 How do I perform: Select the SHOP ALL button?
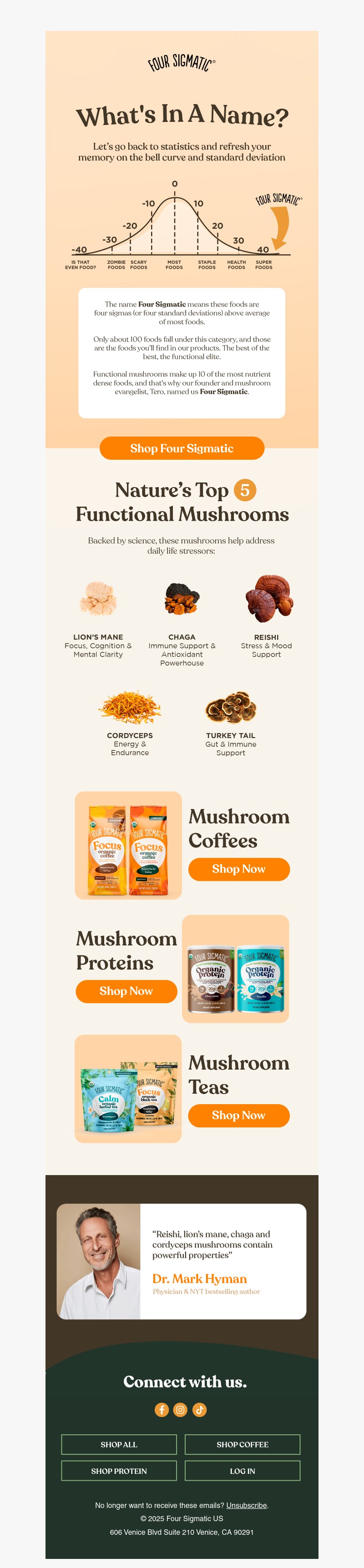click(119, 1444)
